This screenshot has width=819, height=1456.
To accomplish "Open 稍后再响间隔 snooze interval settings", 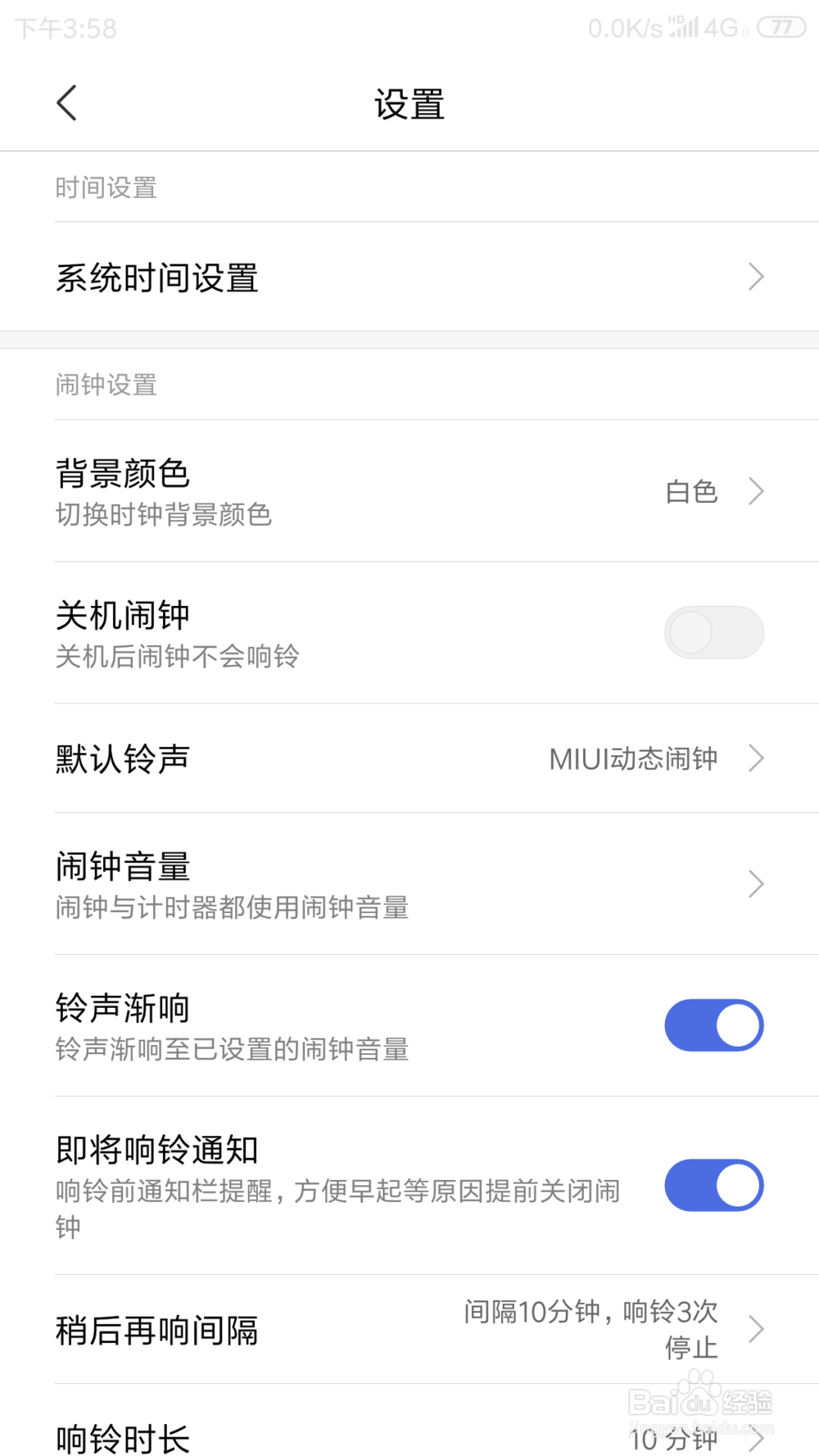I will 409,1328.
